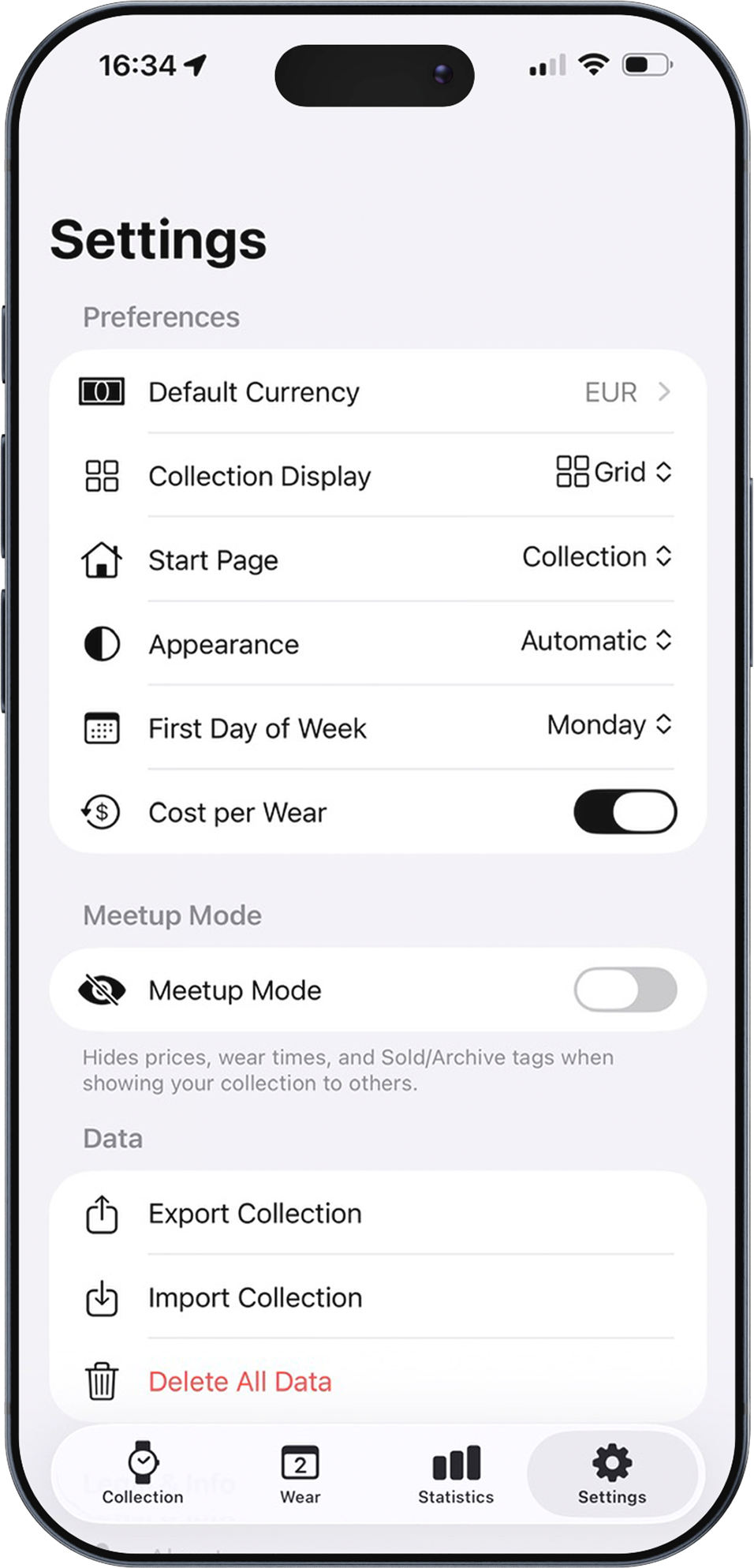Turn off the Cost per Wear switch
The height and width of the screenshot is (1568, 754).
click(625, 812)
